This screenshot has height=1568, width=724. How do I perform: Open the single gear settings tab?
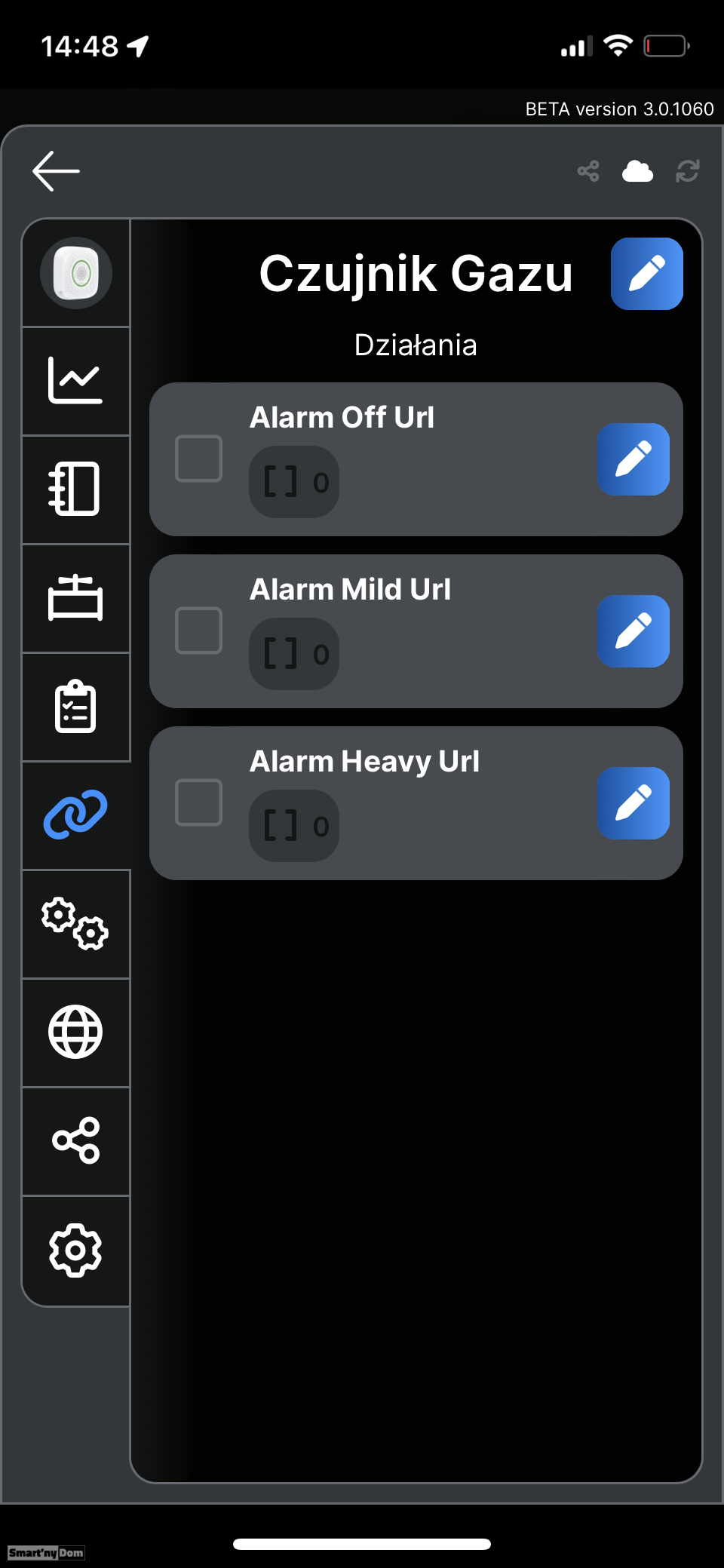click(x=76, y=1250)
